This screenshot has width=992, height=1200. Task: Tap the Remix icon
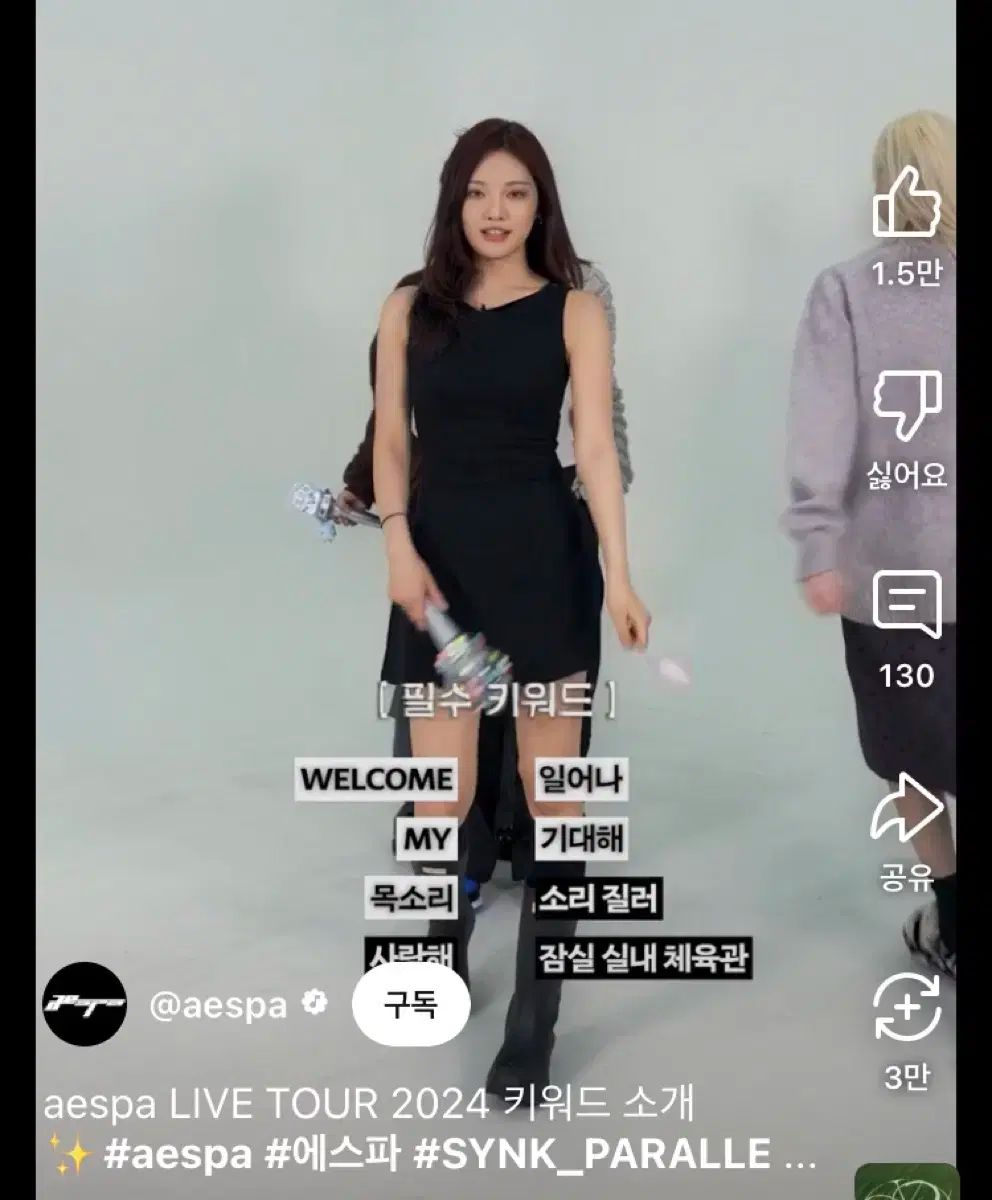907,1007
